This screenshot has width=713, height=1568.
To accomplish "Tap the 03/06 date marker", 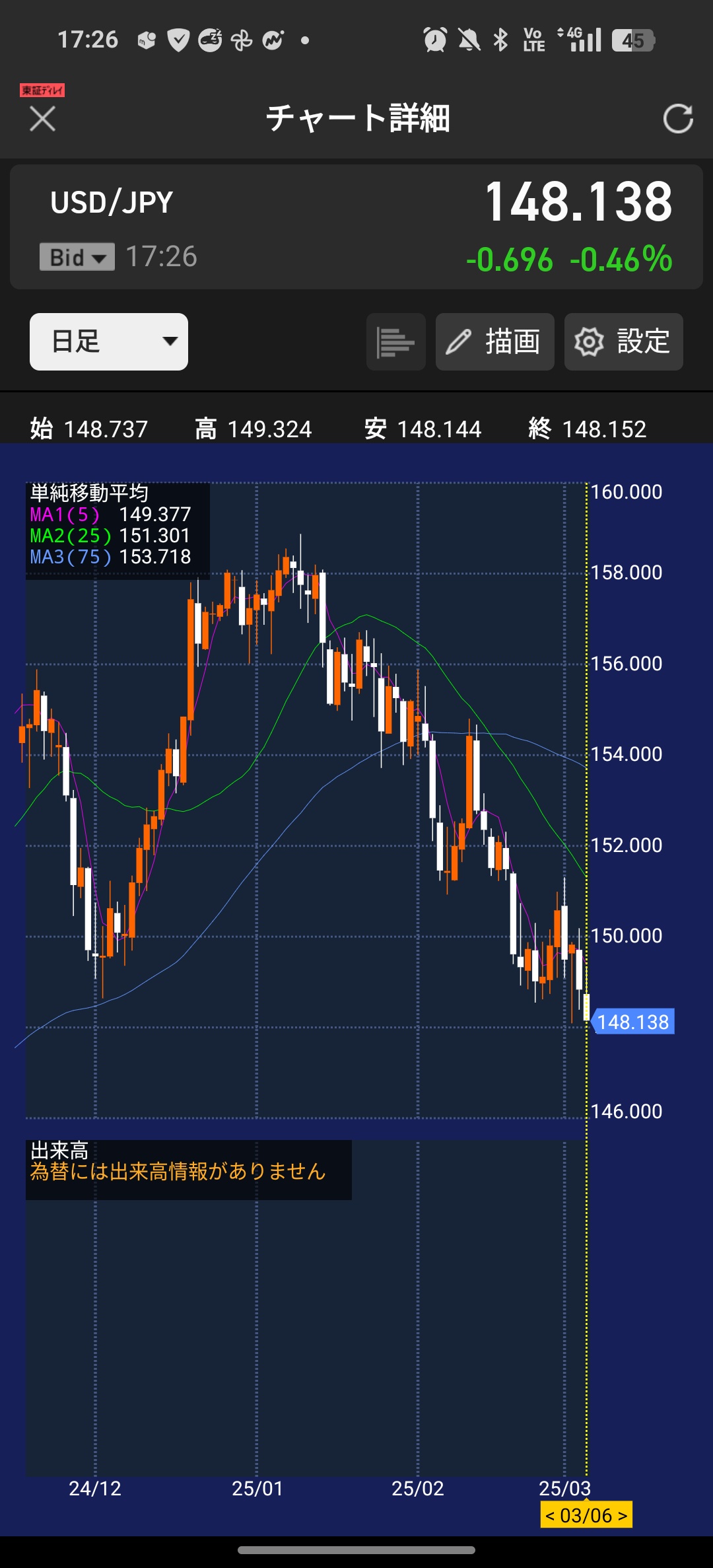I will tap(586, 1515).
